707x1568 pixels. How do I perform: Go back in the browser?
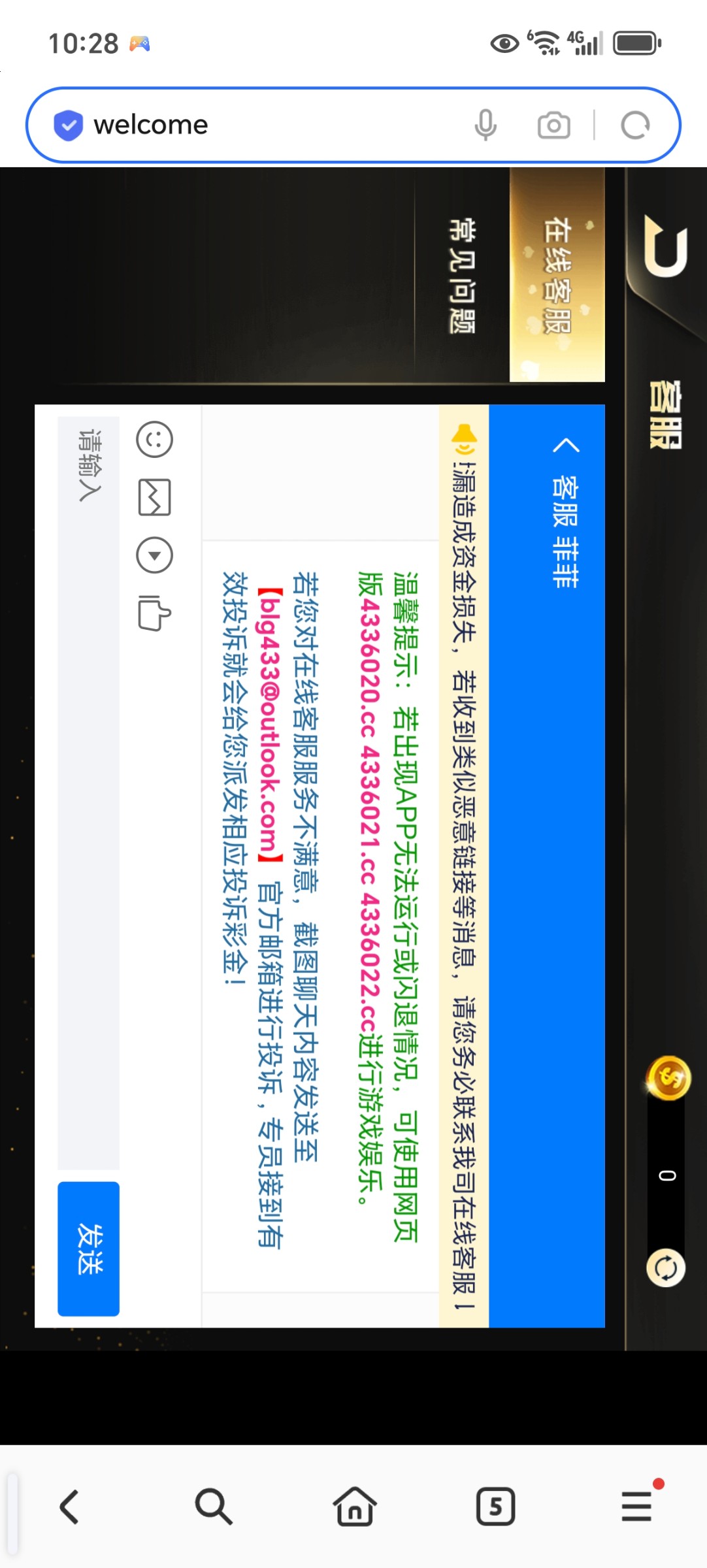69,1507
